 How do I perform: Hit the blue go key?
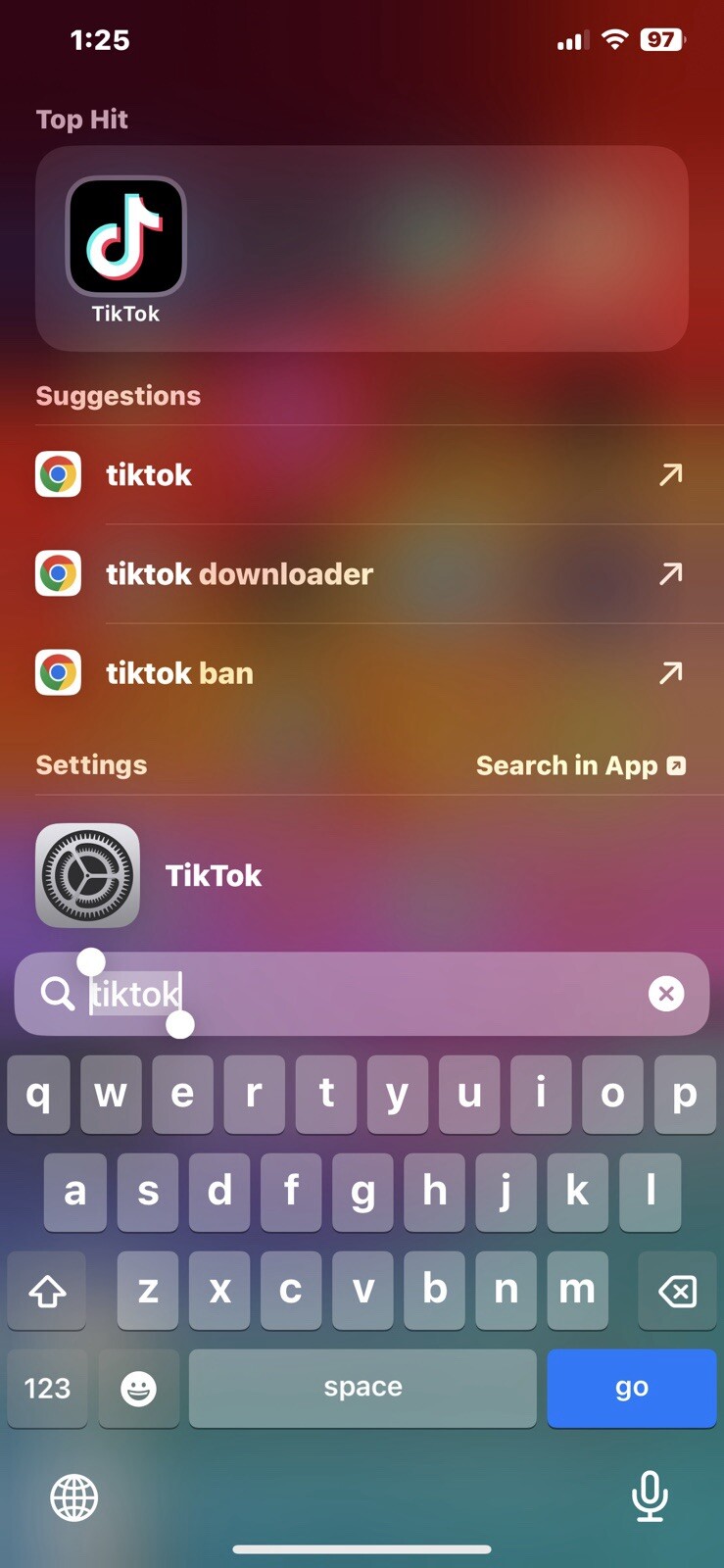631,1388
